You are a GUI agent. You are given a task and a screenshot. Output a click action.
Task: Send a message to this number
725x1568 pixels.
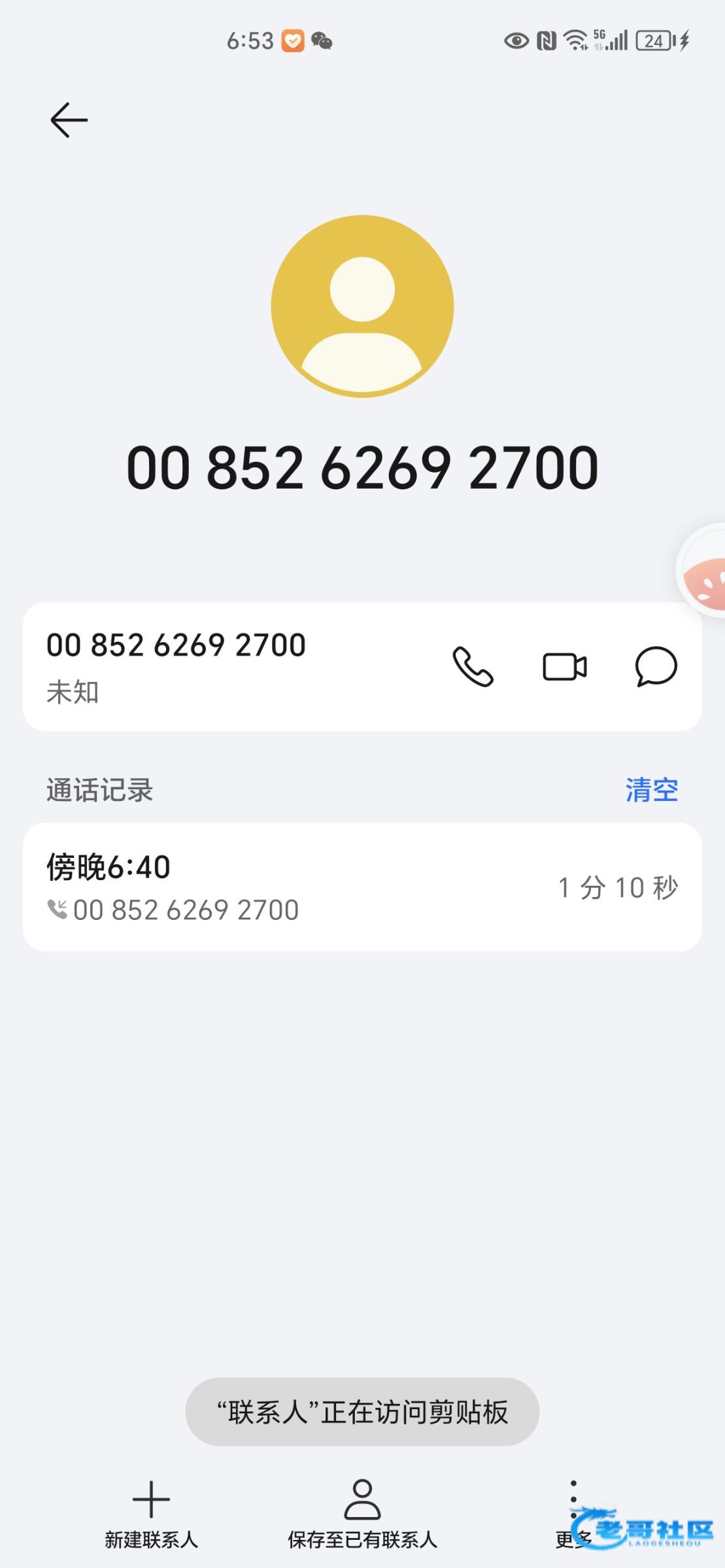pyautogui.click(x=656, y=667)
